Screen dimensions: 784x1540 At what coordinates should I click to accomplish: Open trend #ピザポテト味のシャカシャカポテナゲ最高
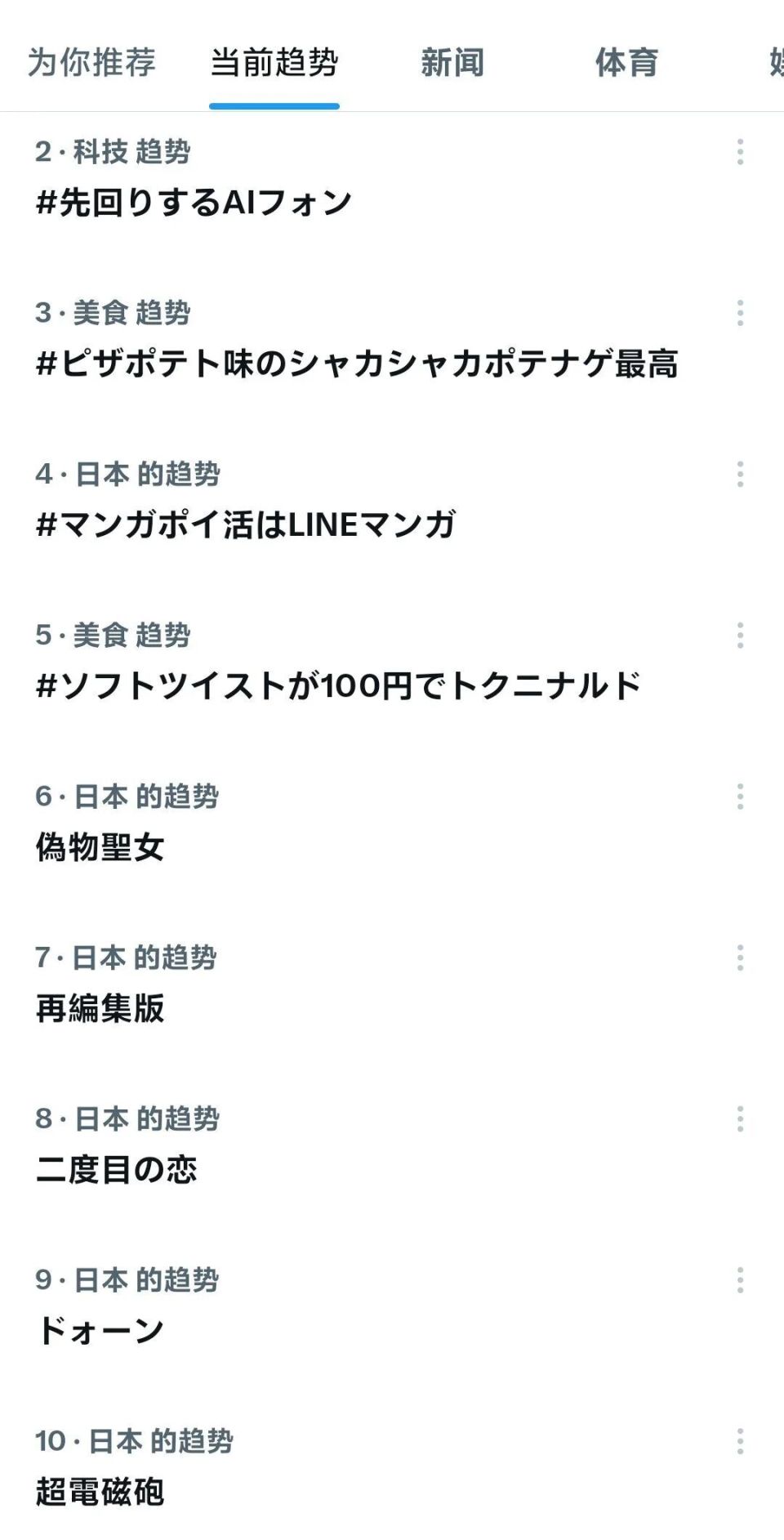[357, 363]
